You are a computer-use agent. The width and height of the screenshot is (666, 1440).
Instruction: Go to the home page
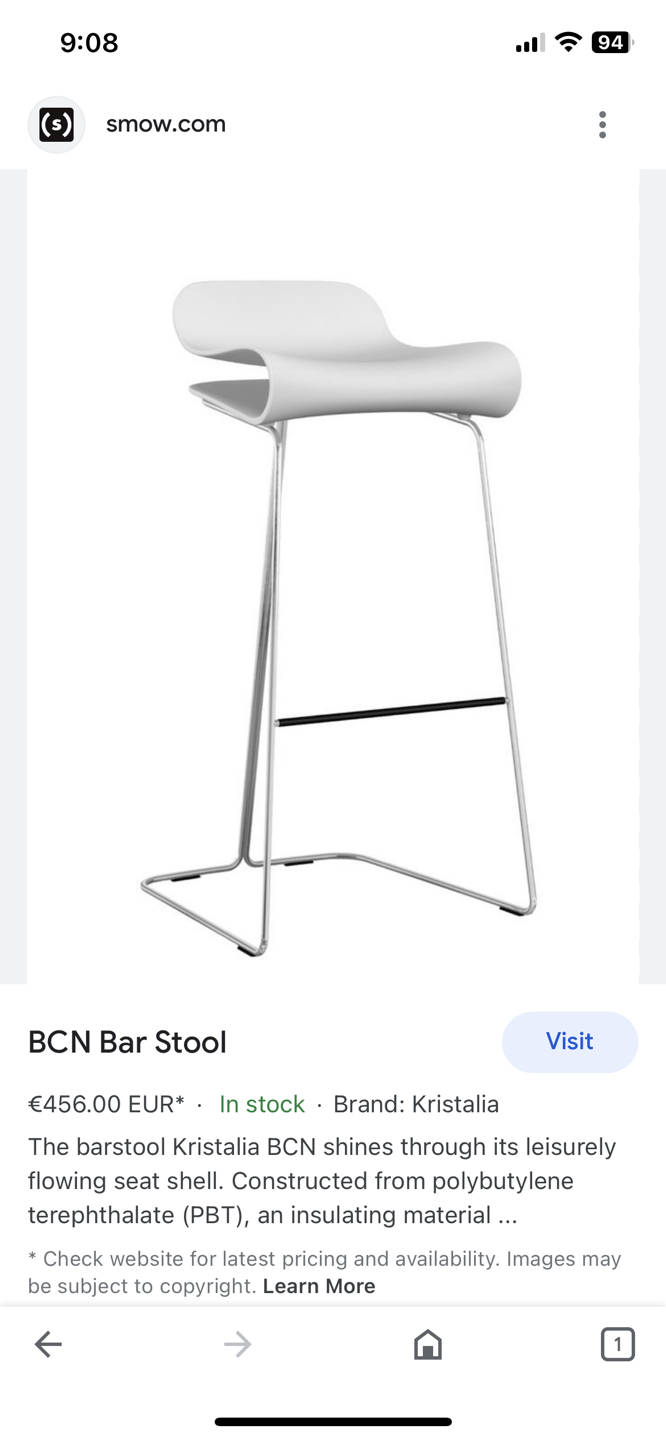point(428,1345)
